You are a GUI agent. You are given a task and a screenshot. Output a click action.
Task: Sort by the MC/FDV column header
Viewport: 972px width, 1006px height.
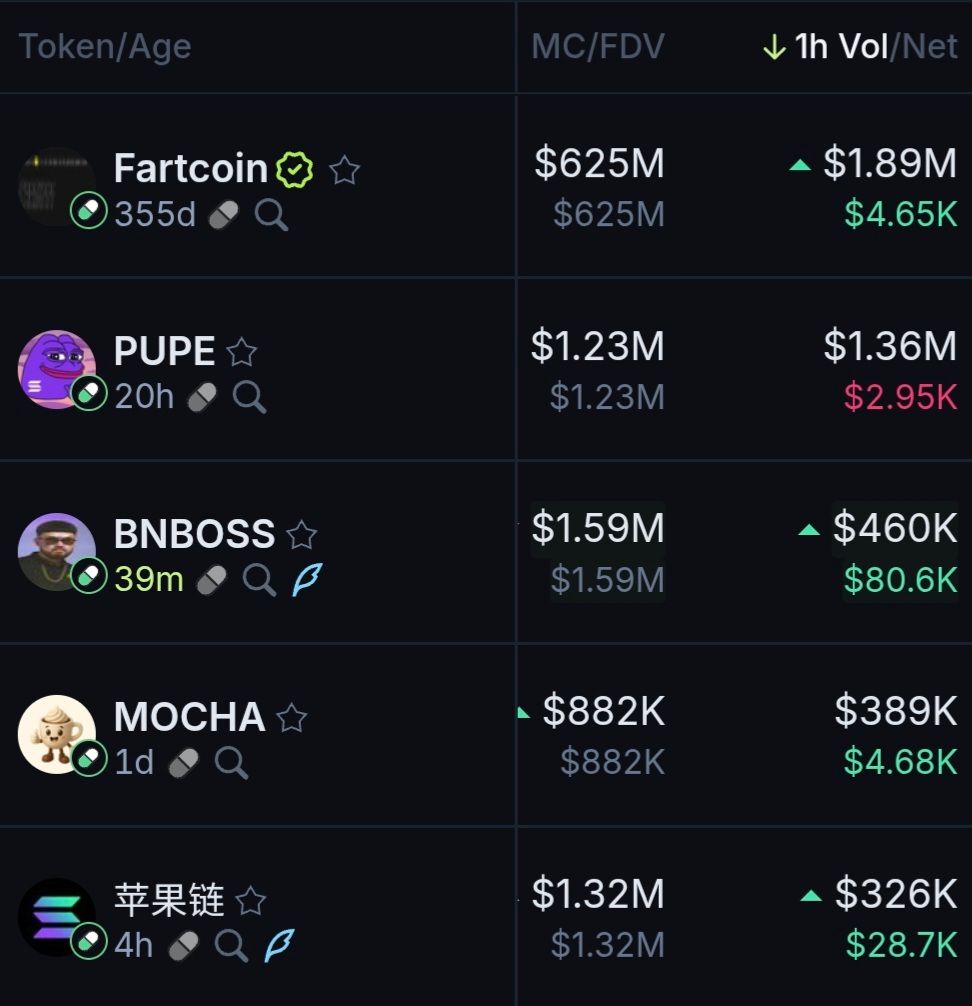(x=597, y=47)
